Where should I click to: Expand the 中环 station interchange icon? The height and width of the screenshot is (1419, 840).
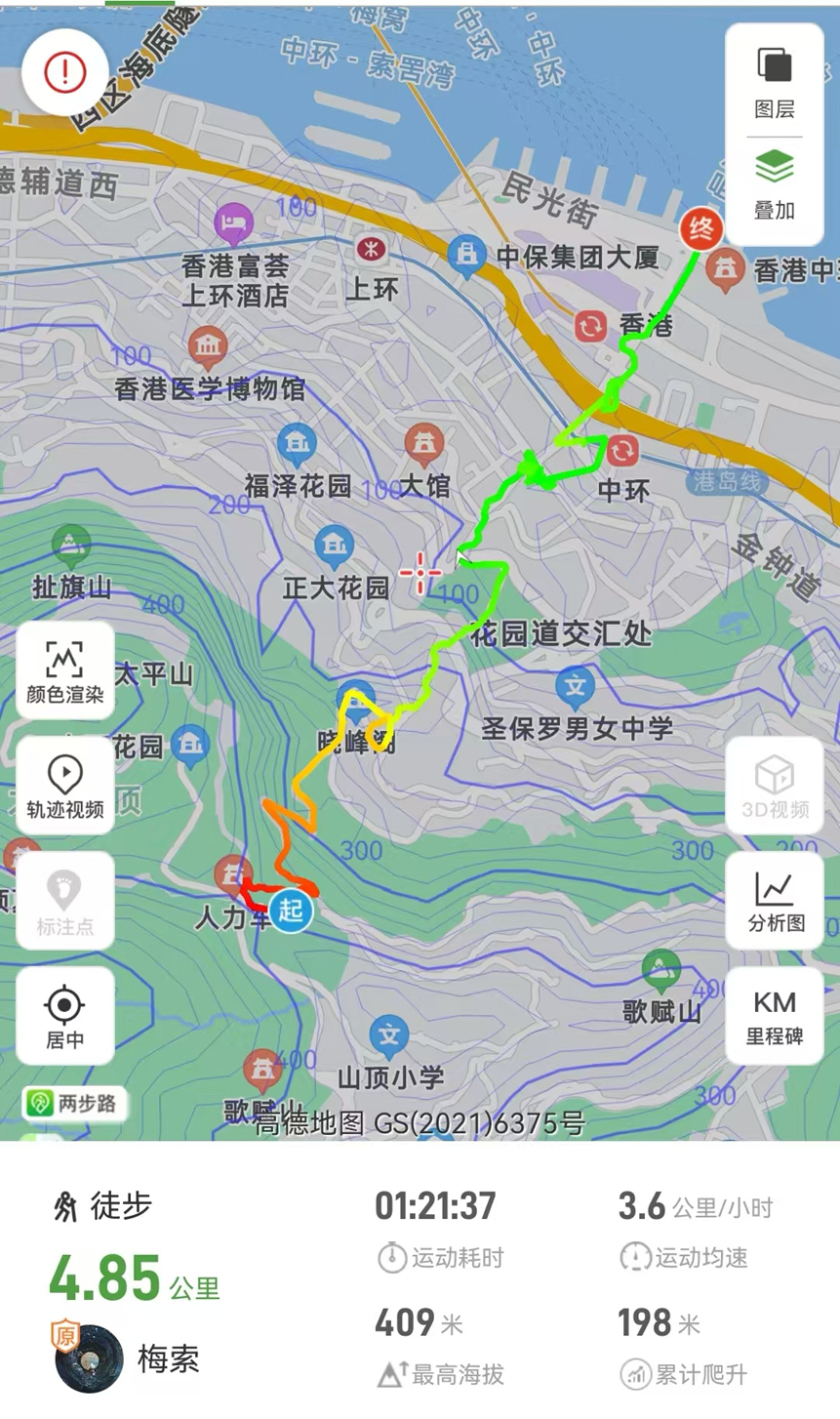pyautogui.click(x=620, y=452)
